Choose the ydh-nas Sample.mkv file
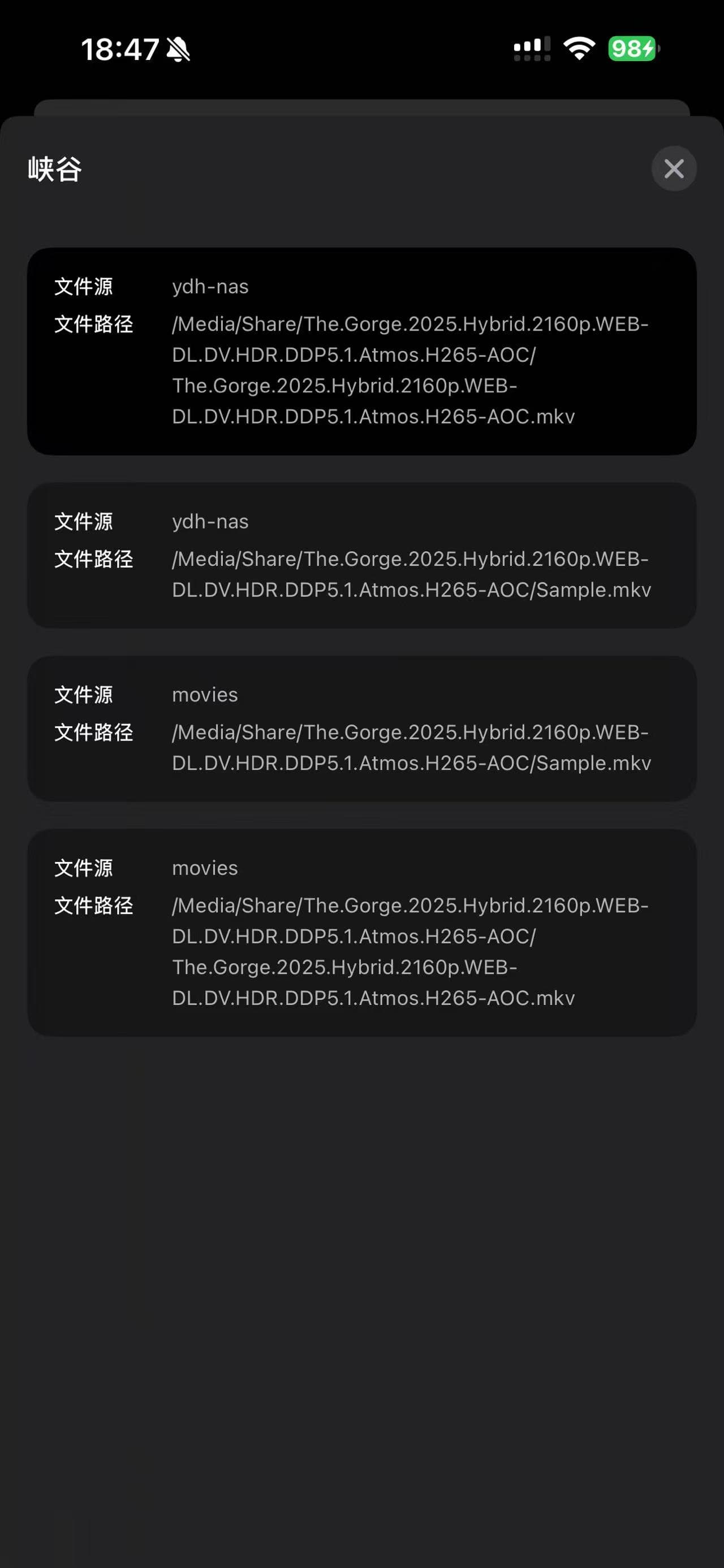Image resolution: width=724 pixels, height=1568 pixels. [361, 555]
